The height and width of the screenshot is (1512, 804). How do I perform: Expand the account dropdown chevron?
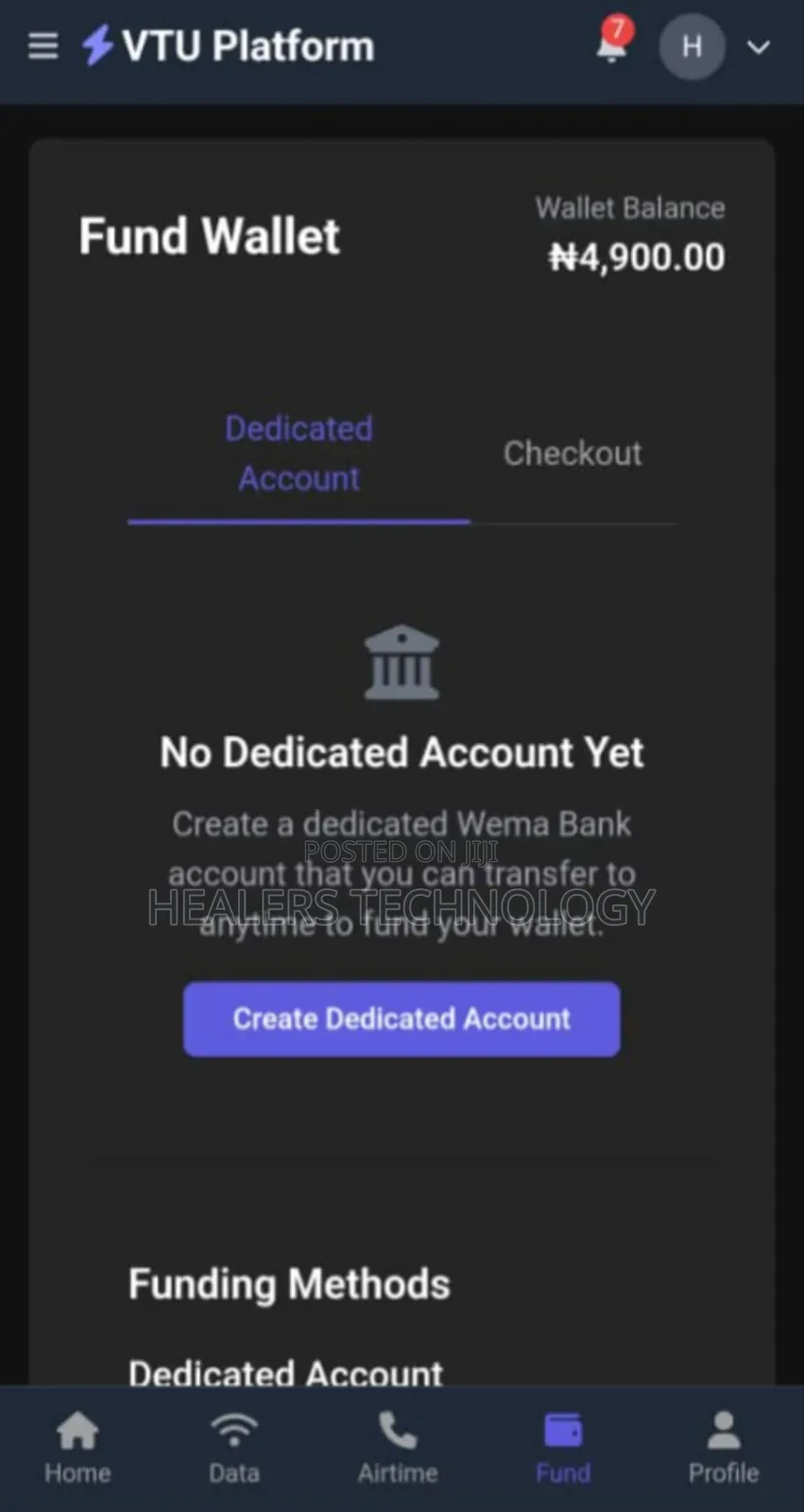coord(759,46)
